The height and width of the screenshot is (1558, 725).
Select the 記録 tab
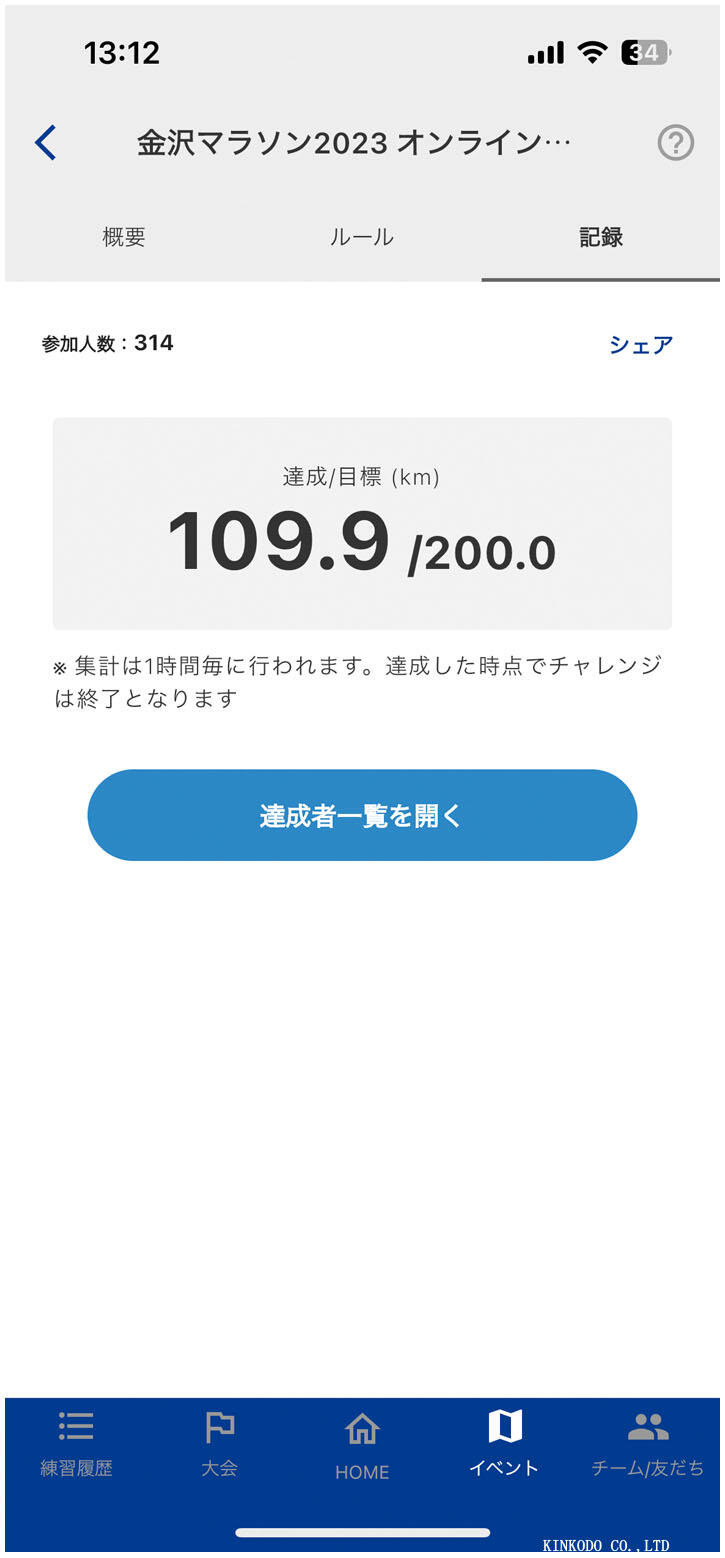[x=601, y=237]
